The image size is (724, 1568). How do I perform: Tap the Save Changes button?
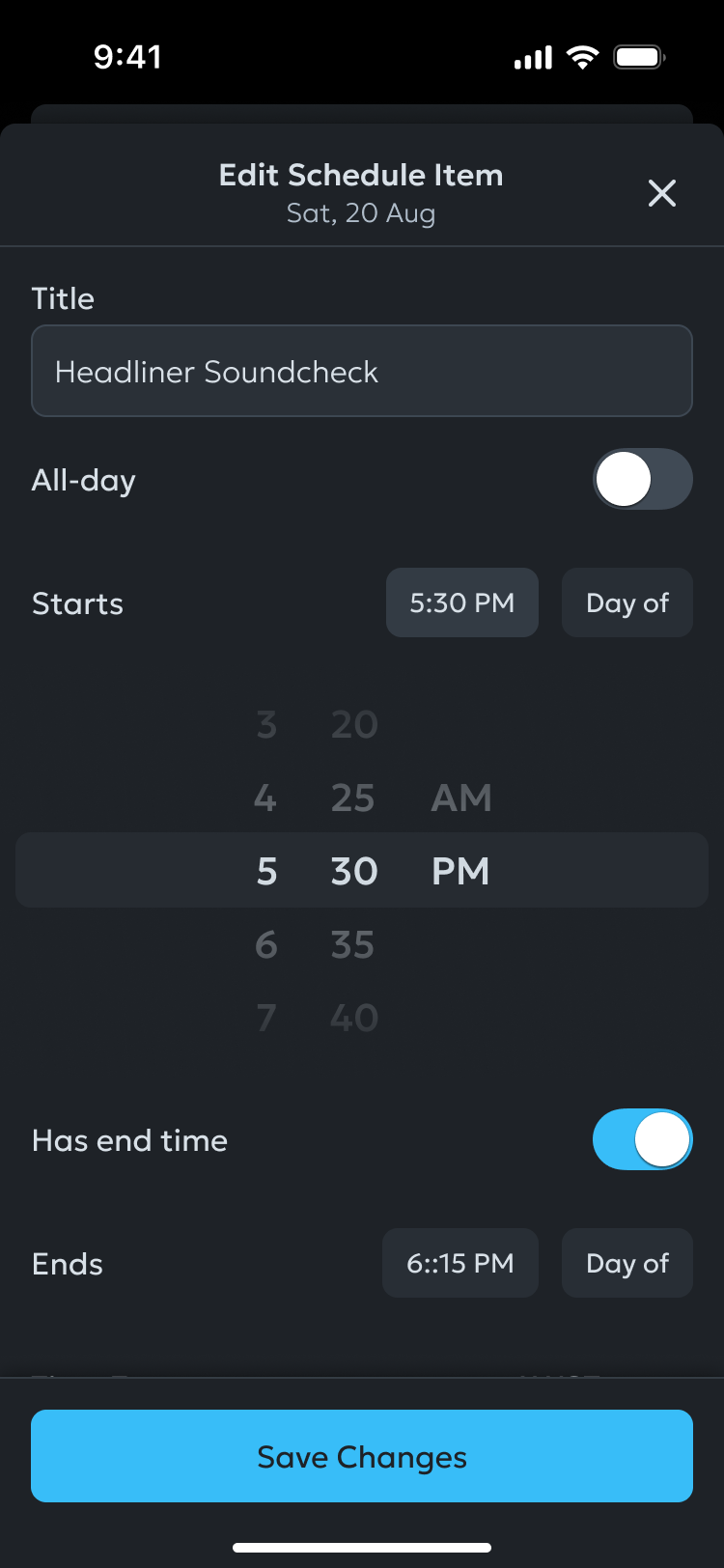click(361, 1455)
